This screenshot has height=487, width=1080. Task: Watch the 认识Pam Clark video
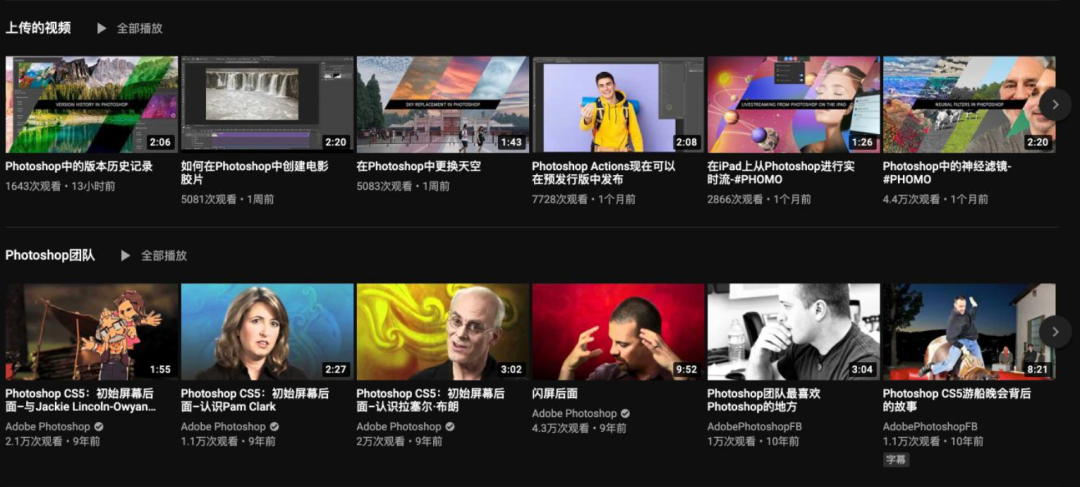click(x=267, y=331)
